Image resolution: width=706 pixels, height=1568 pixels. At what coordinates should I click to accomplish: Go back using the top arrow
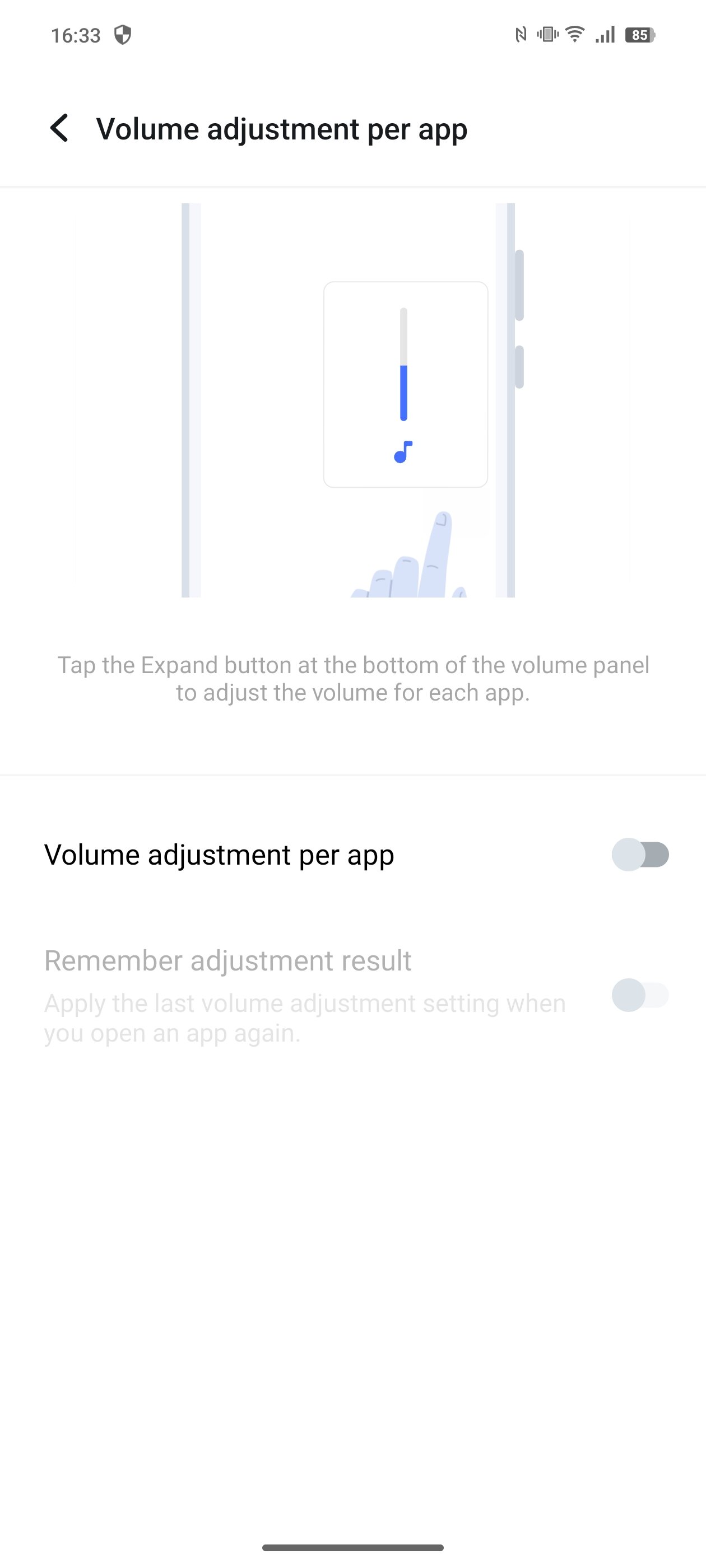click(59, 128)
